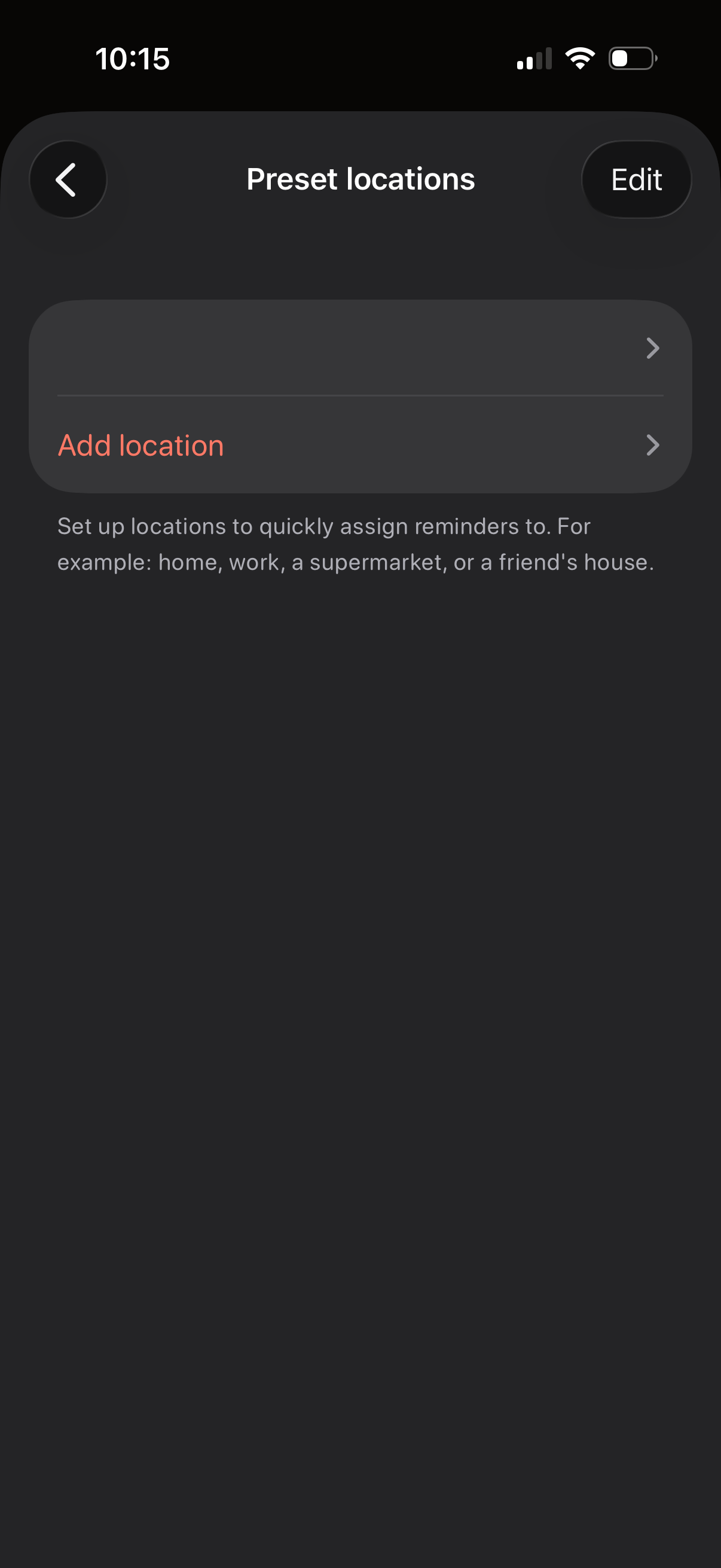Screen dimensions: 721x1568
Task: Tap the status bar area at the top
Action: pos(360,58)
